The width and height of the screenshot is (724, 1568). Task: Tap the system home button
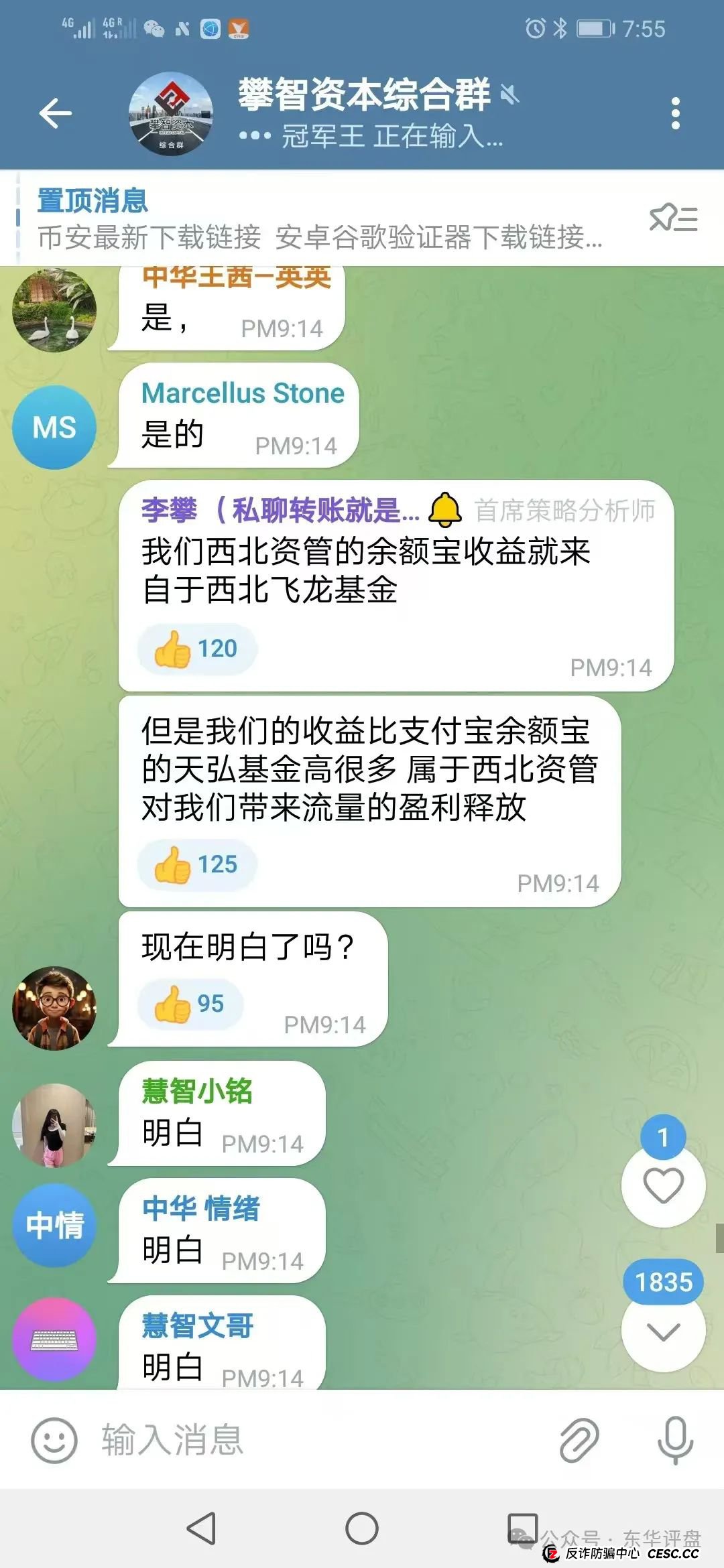click(362, 1528)
